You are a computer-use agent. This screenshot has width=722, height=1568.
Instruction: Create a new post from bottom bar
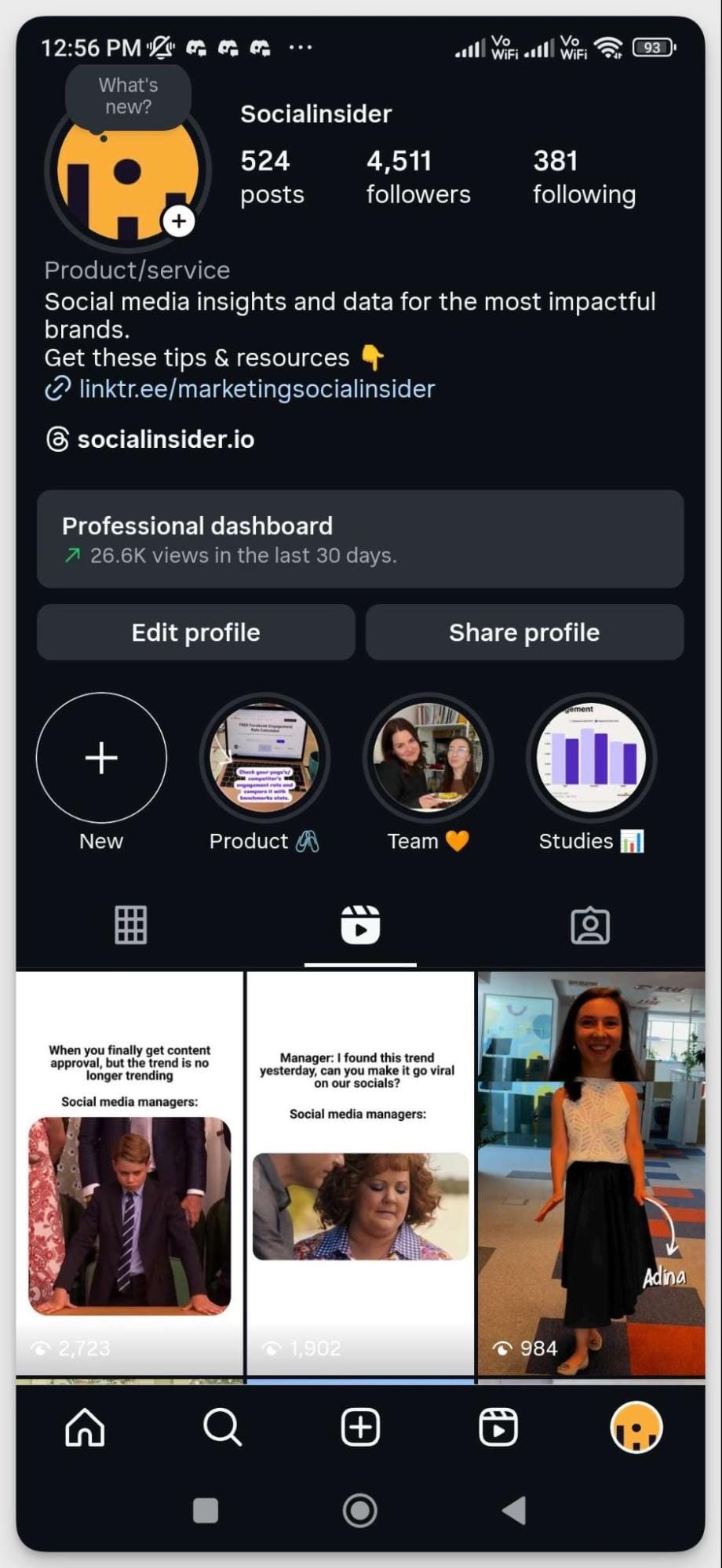(x=360, y=1427)
